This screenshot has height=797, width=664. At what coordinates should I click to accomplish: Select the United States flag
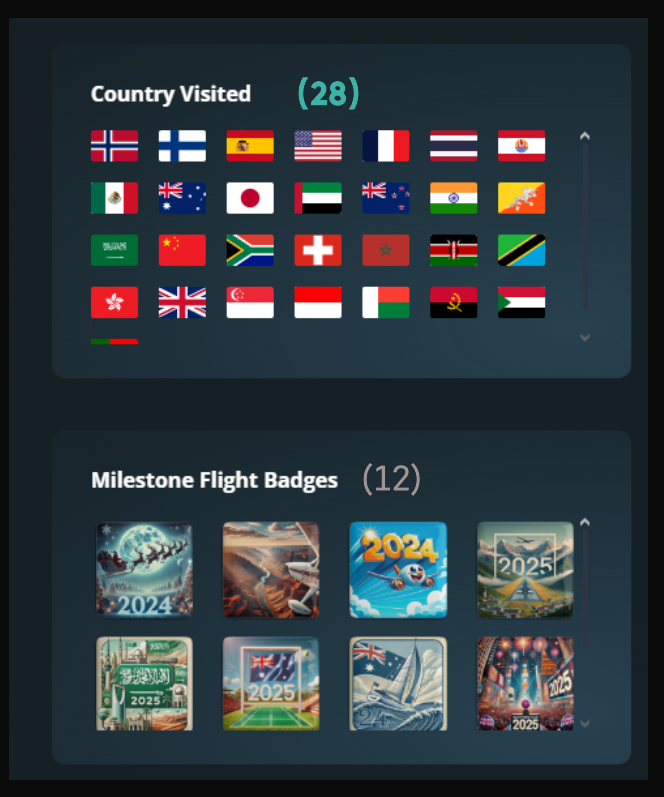click(x=318, y=146)
